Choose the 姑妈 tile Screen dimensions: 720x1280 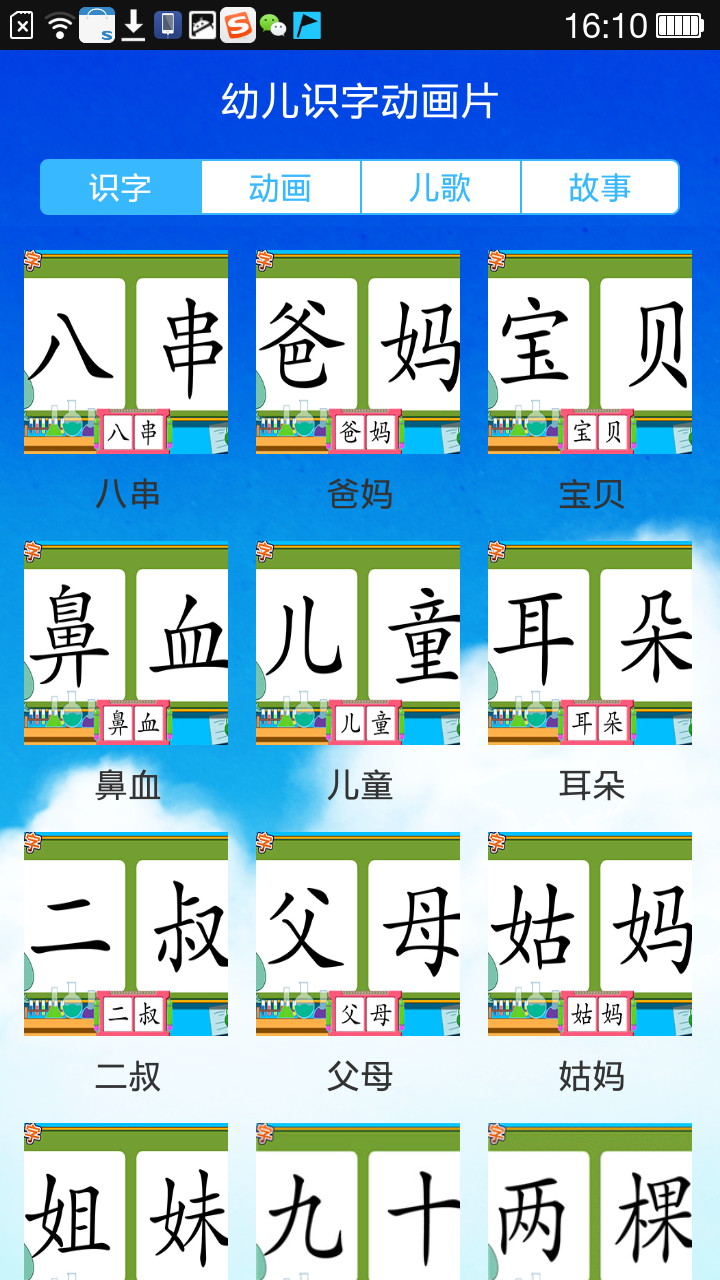tap(590, 934)
